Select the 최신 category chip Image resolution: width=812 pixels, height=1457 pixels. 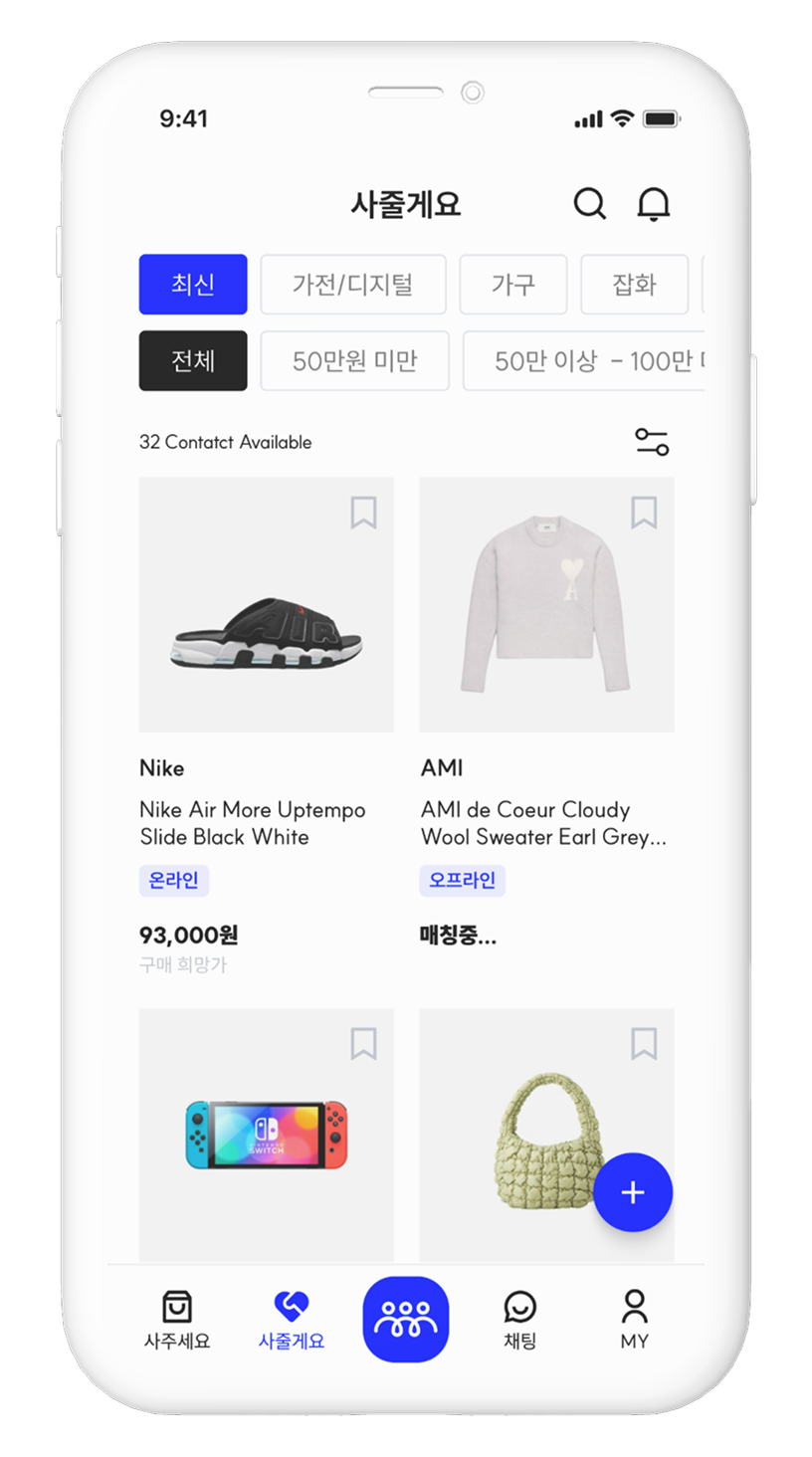pyautogui.click(x=193, y=285)
